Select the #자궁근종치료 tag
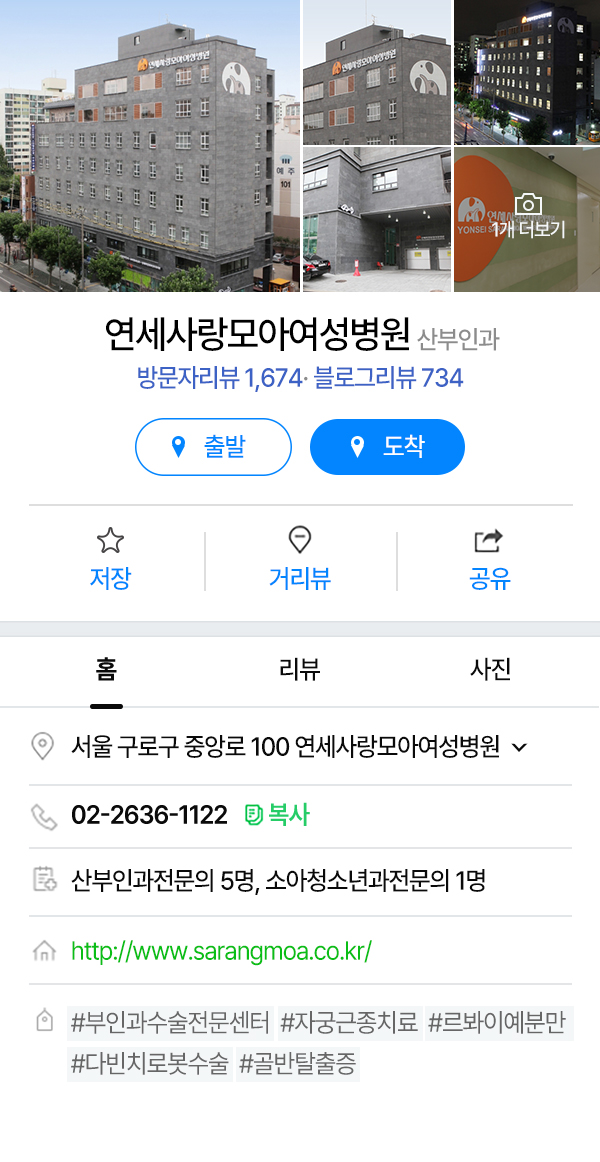600x1162 pixels. coord(349,1024)
